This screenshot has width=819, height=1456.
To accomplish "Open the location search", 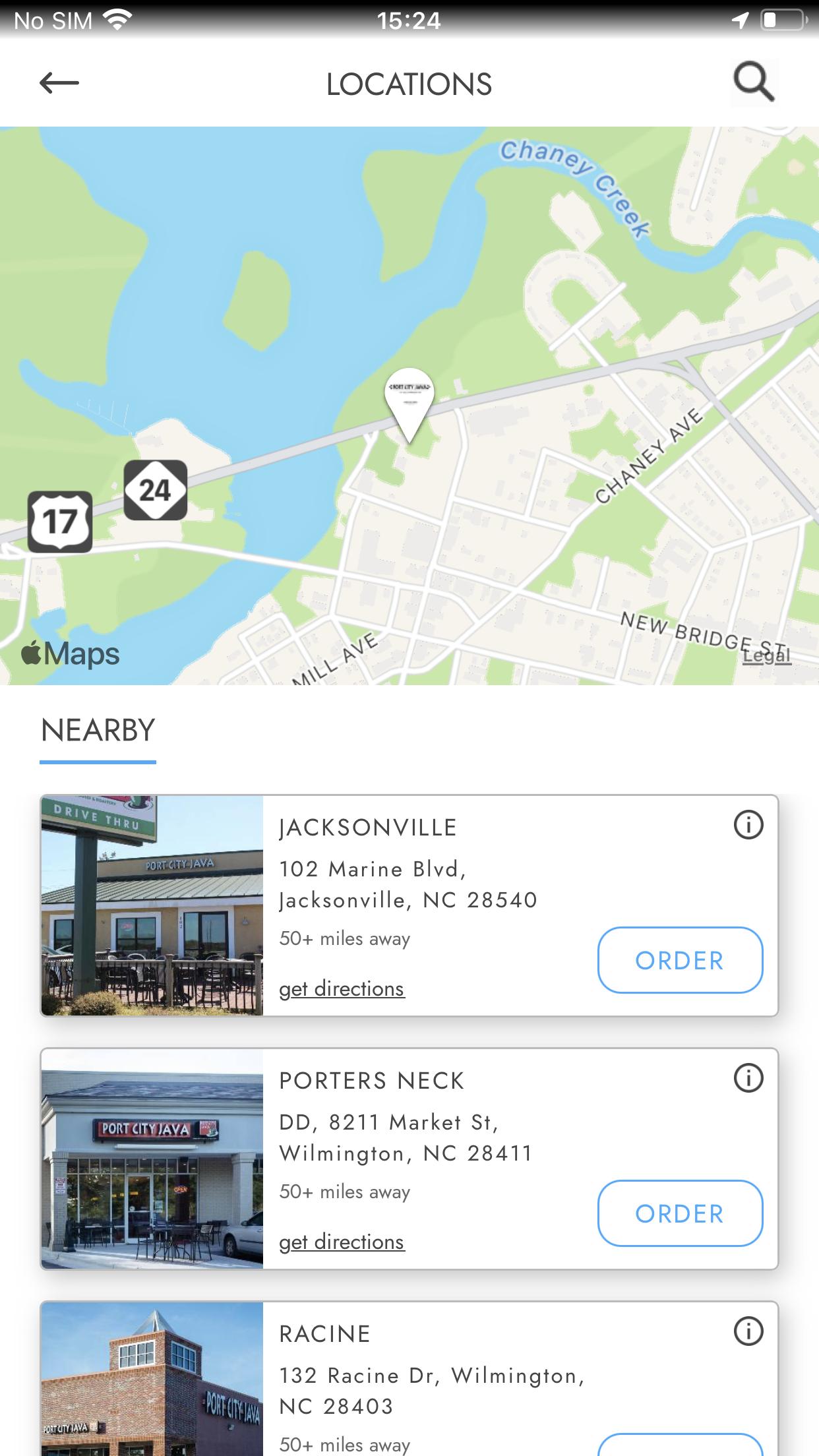I will pyautogui.click(x=754, y=83).
